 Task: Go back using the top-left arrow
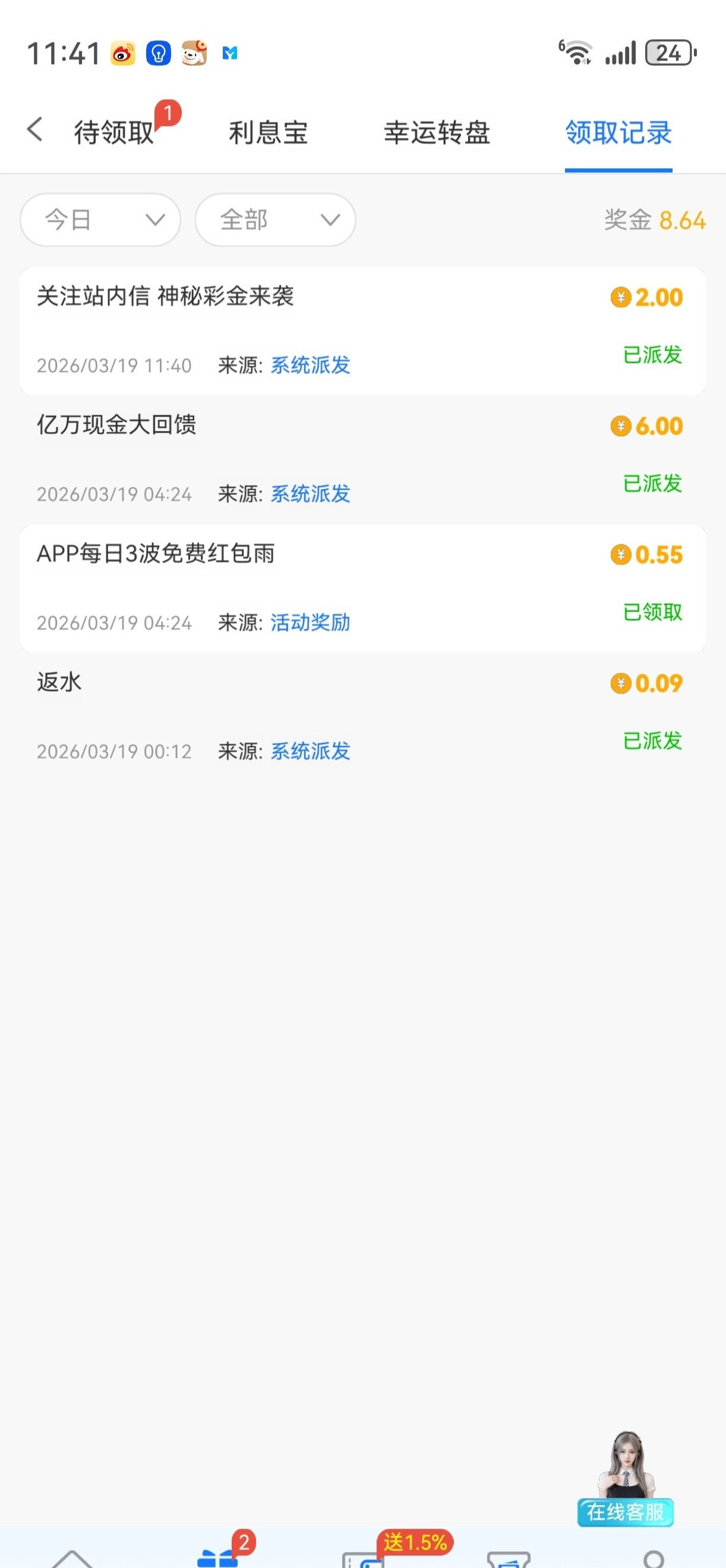tap(35, 130)
